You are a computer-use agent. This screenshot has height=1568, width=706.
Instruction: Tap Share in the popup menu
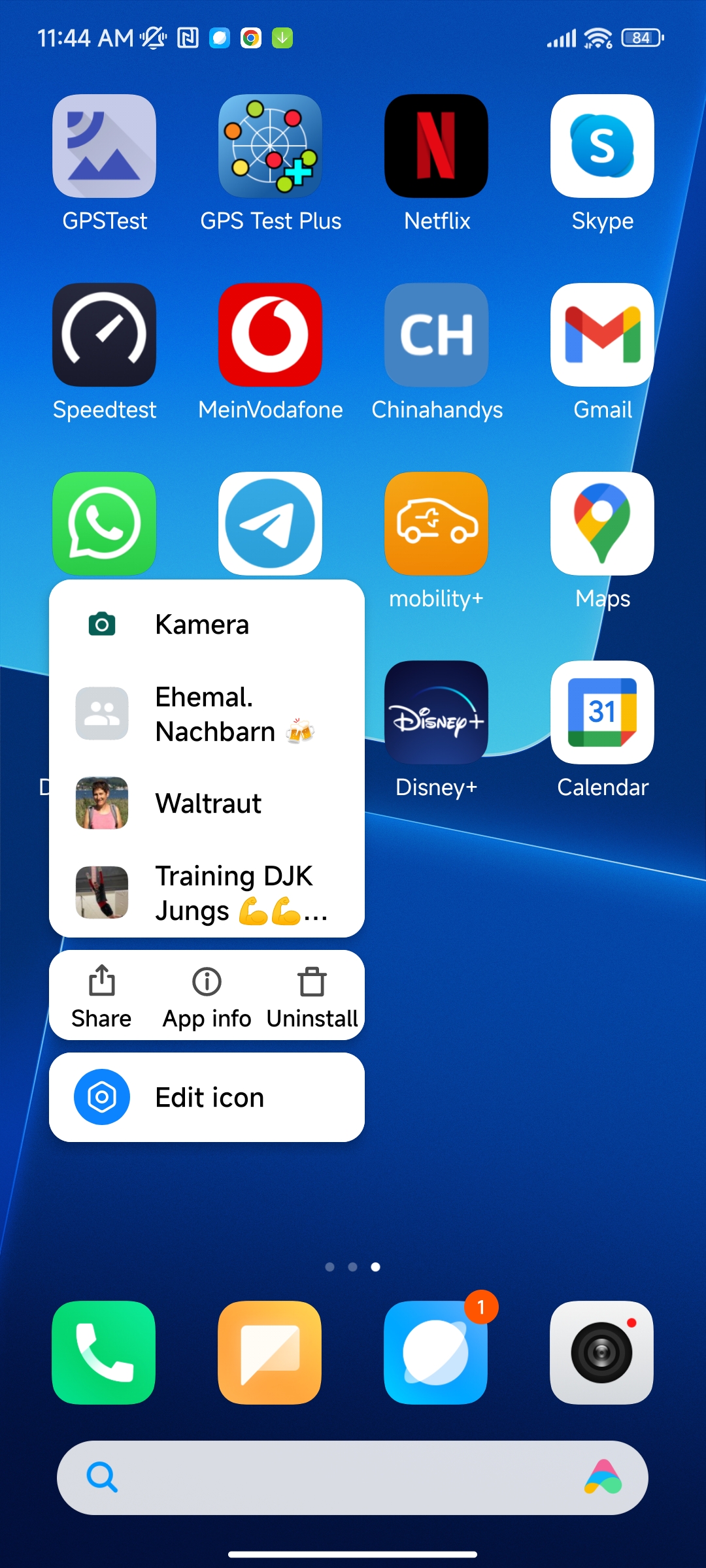click(101, 996)
